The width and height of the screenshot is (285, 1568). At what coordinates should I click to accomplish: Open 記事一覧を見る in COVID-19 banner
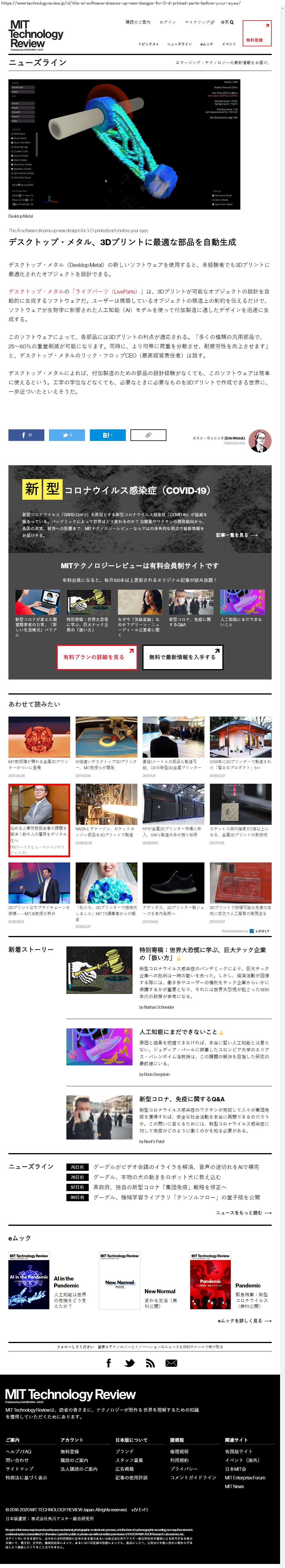[x=237, y=535]
